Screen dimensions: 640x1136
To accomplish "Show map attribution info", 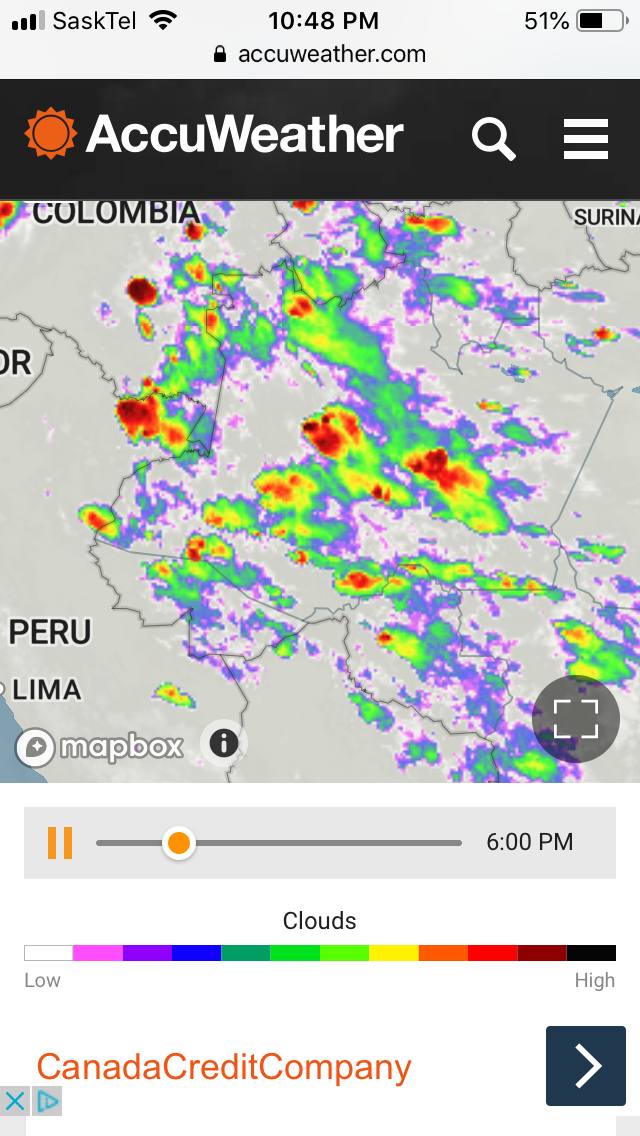I will pyautogui.click(x=223, y=743).
